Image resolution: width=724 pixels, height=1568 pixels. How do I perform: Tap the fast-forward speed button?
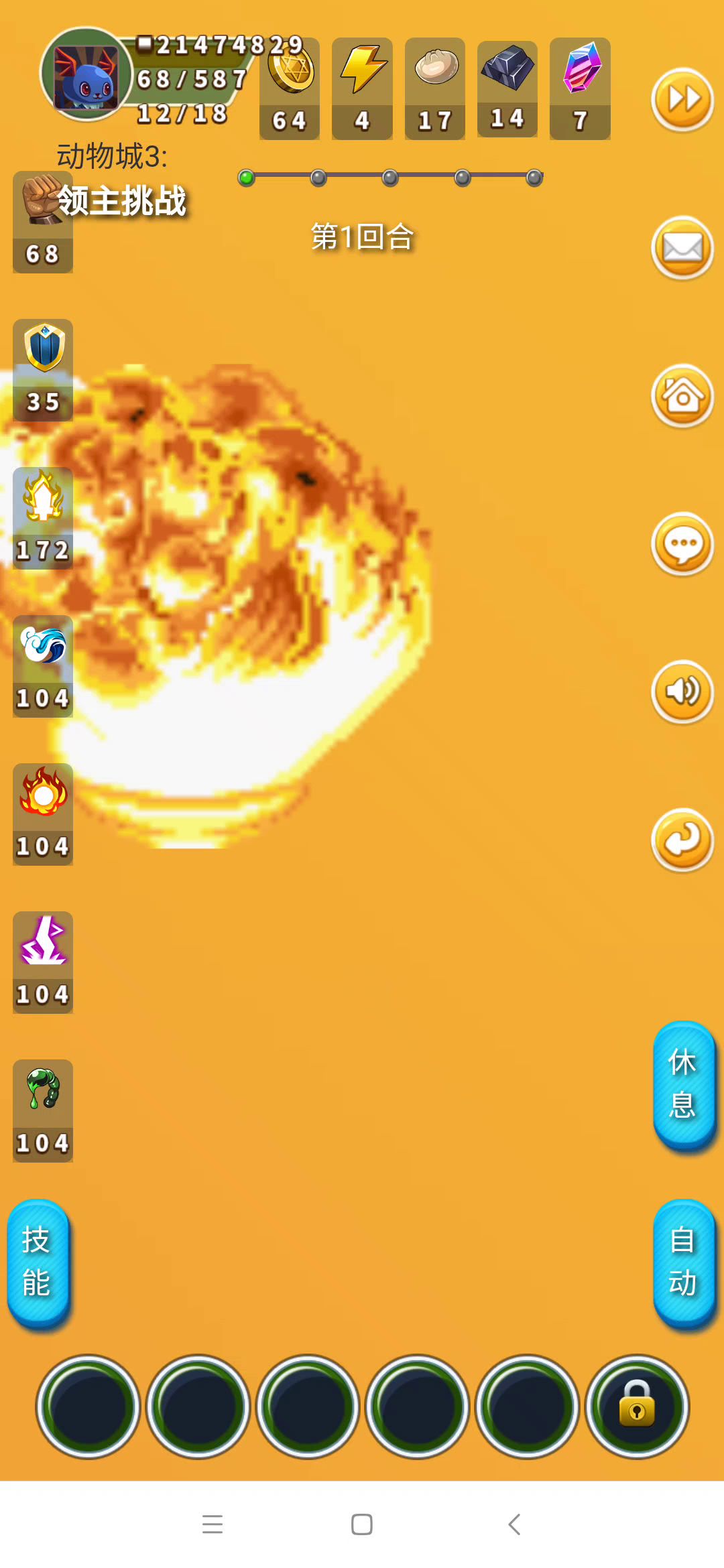pos(682,100)
